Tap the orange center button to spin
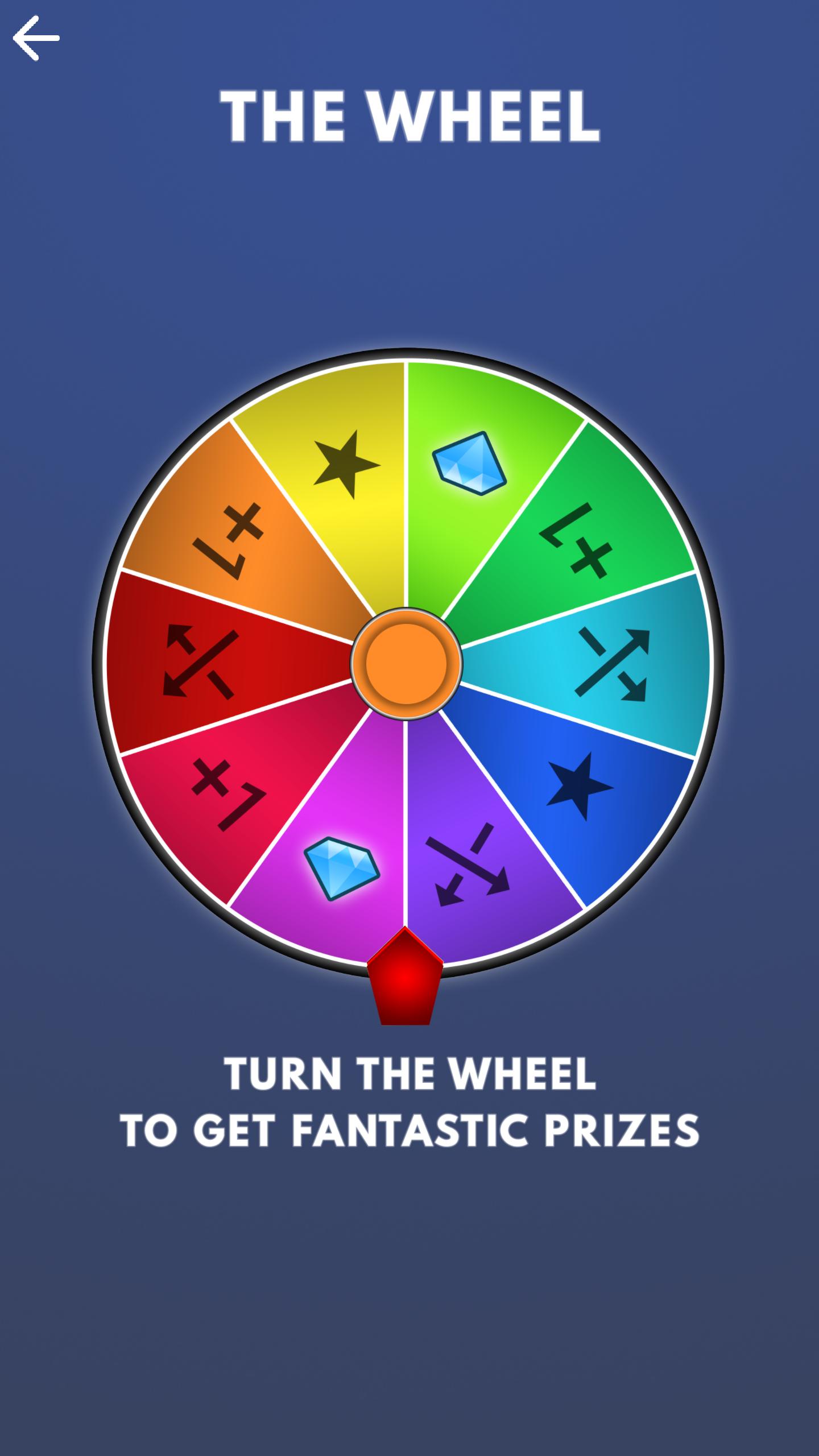Screen dimensions: 819x1456 click(x=406, y=664)
